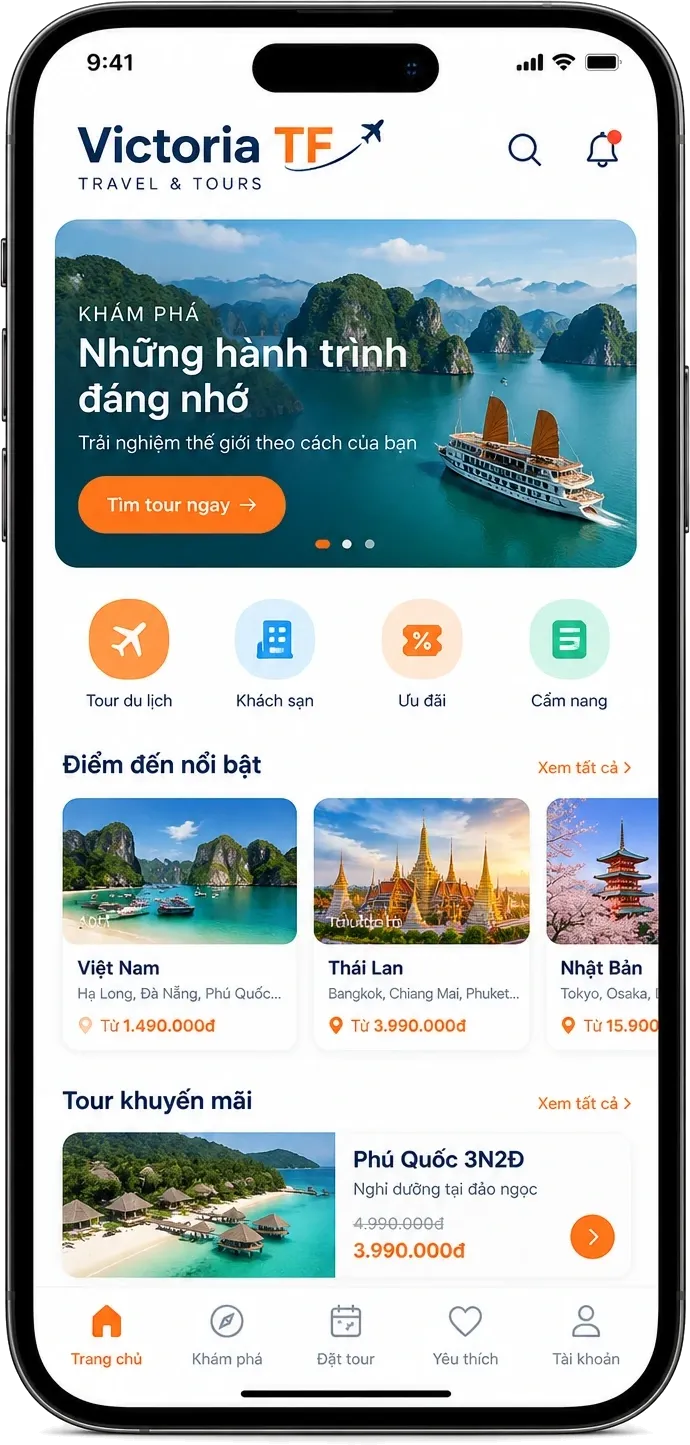Open the Việt Nam destination card
Image resolution: width=690 pixels, height=1445 pixels.
pyautogui.click(x=180, y=923)
